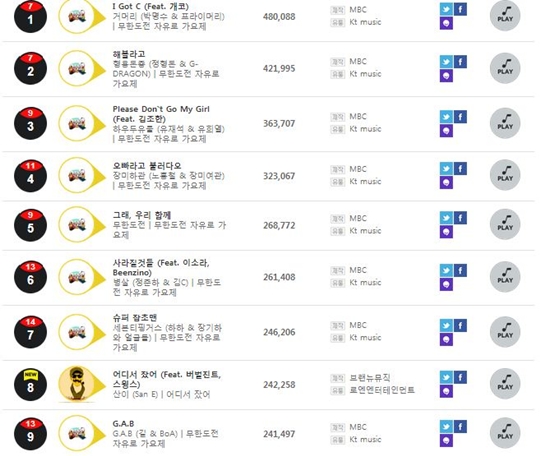This screenshot has width=540, height=456.
Task: Play the song I Got C
Action: (x=505, y=16)
